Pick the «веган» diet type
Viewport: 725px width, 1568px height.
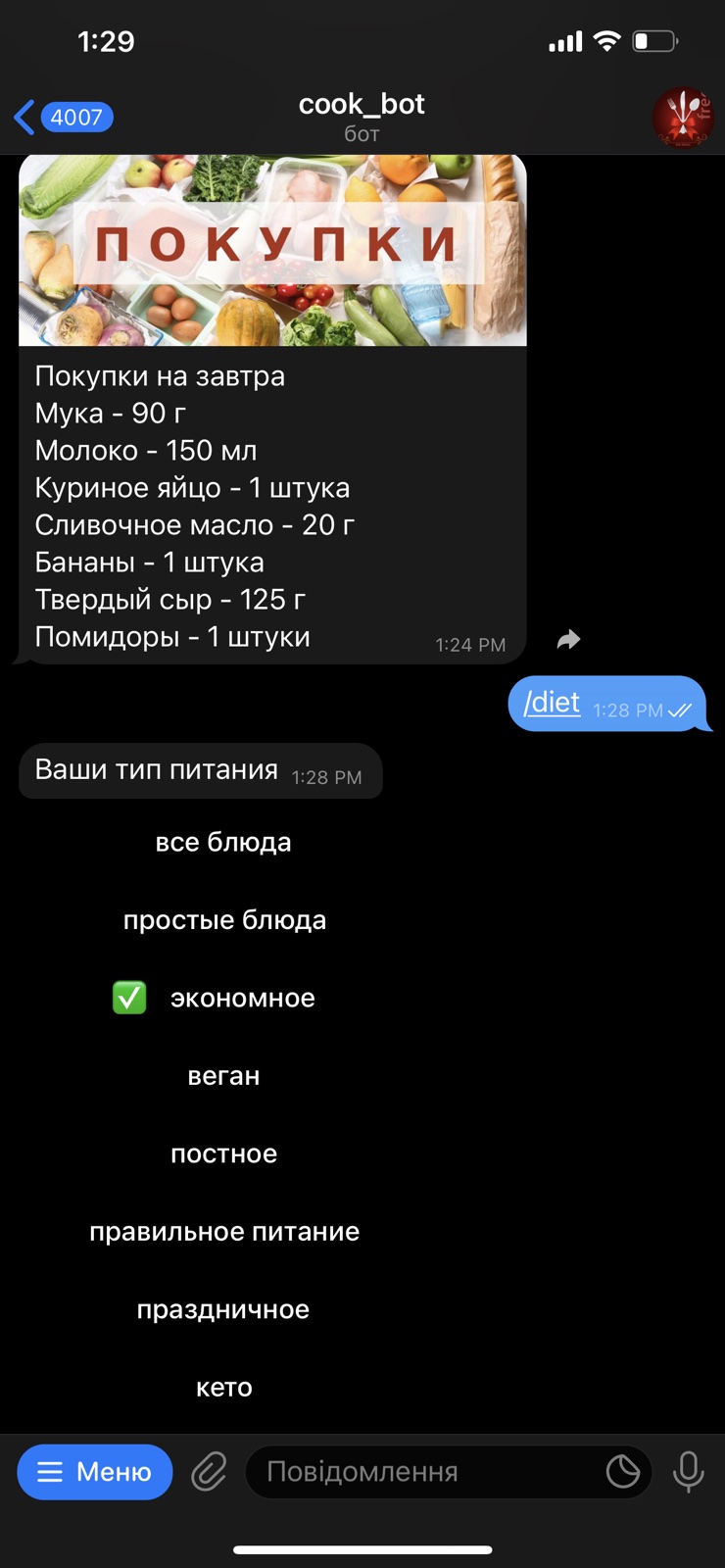pos(223,1076)
